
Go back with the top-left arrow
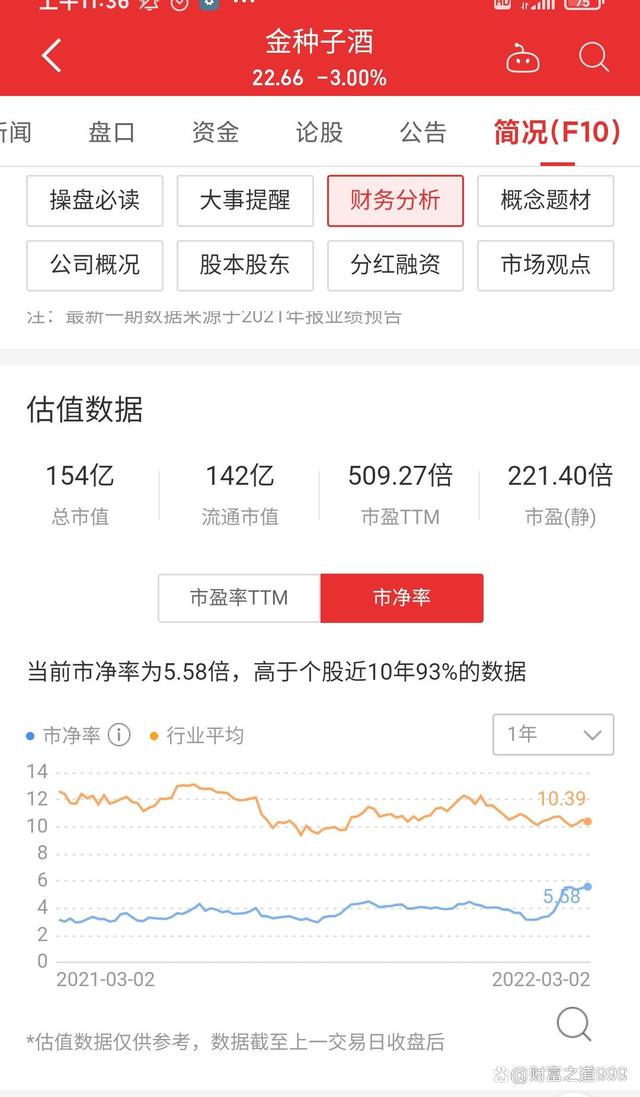[52, 56]
